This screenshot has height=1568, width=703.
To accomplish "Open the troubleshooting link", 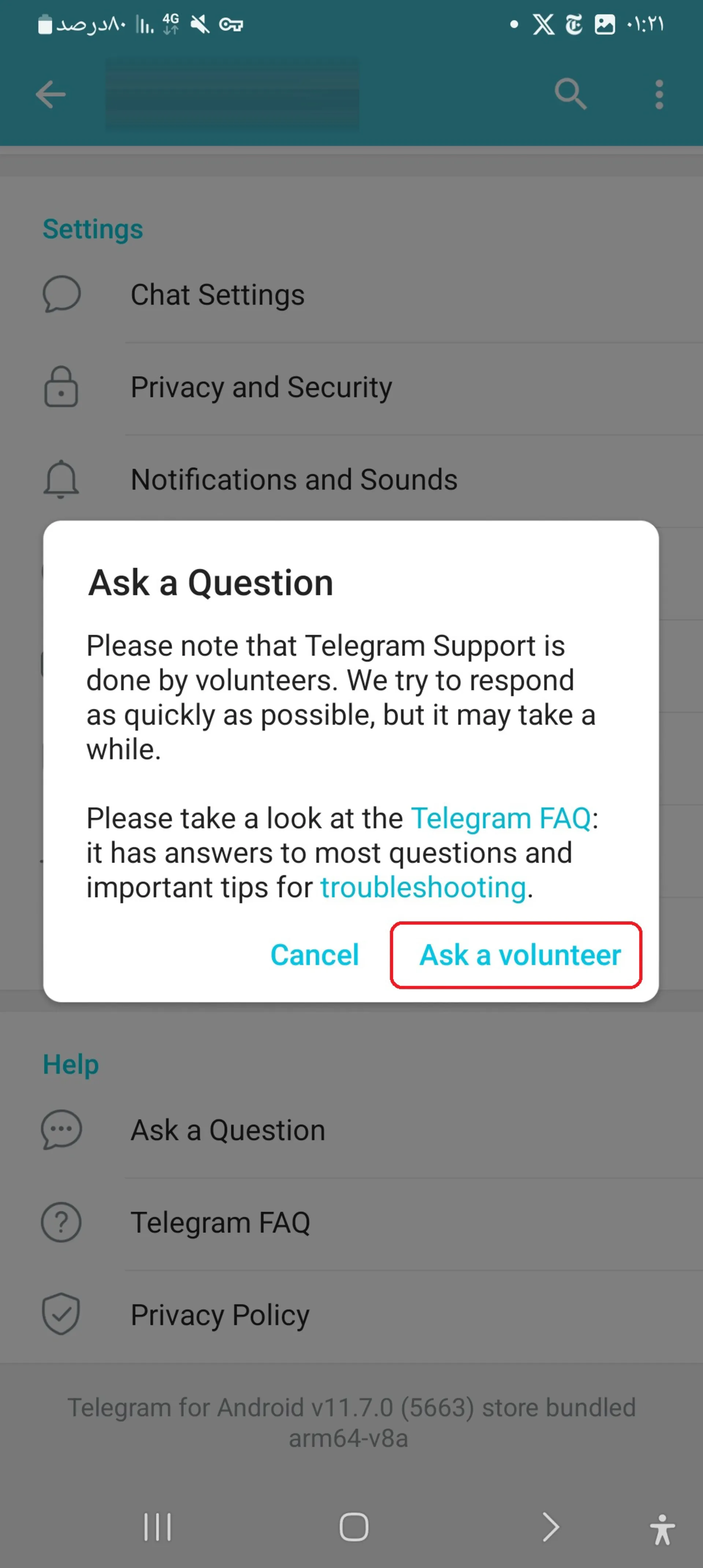I will coord(423,887).
